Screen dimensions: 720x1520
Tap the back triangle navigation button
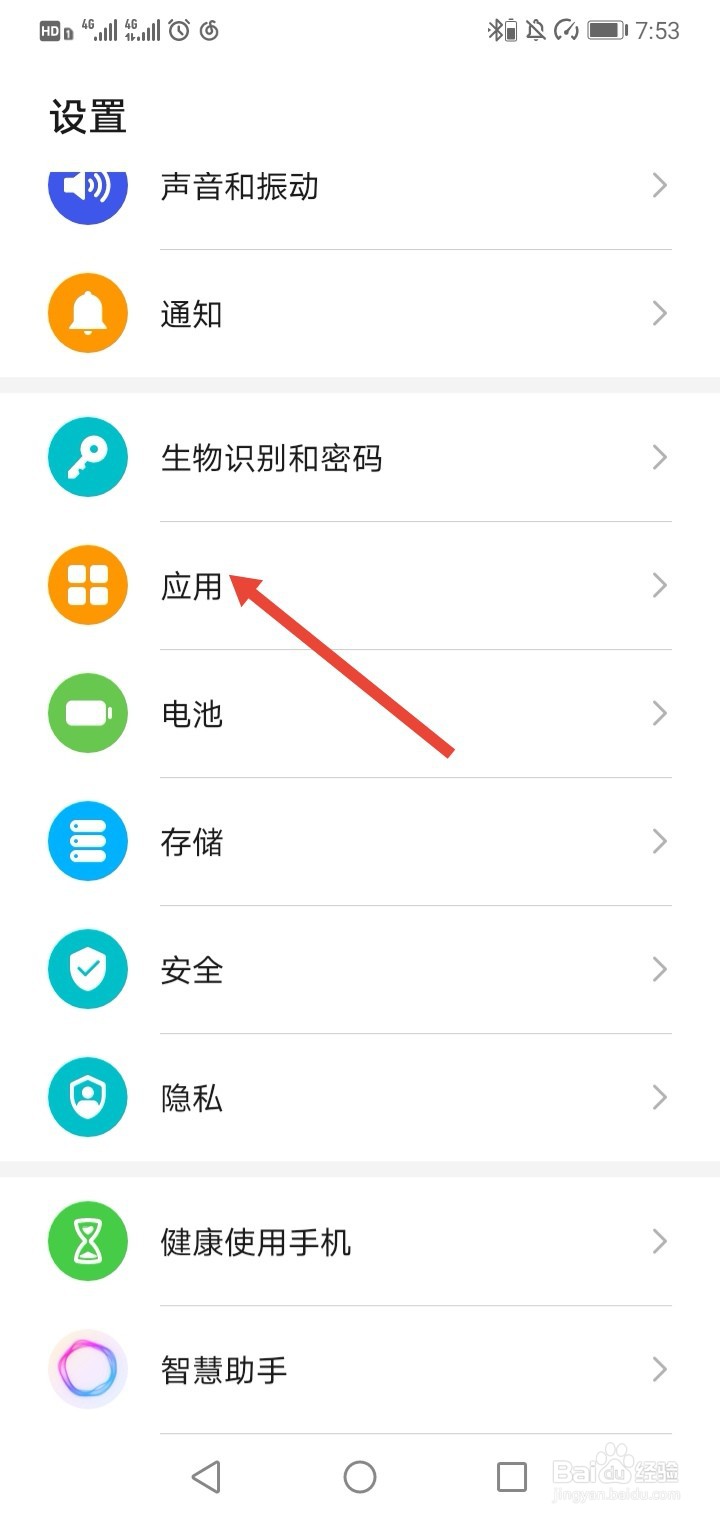207,1475
